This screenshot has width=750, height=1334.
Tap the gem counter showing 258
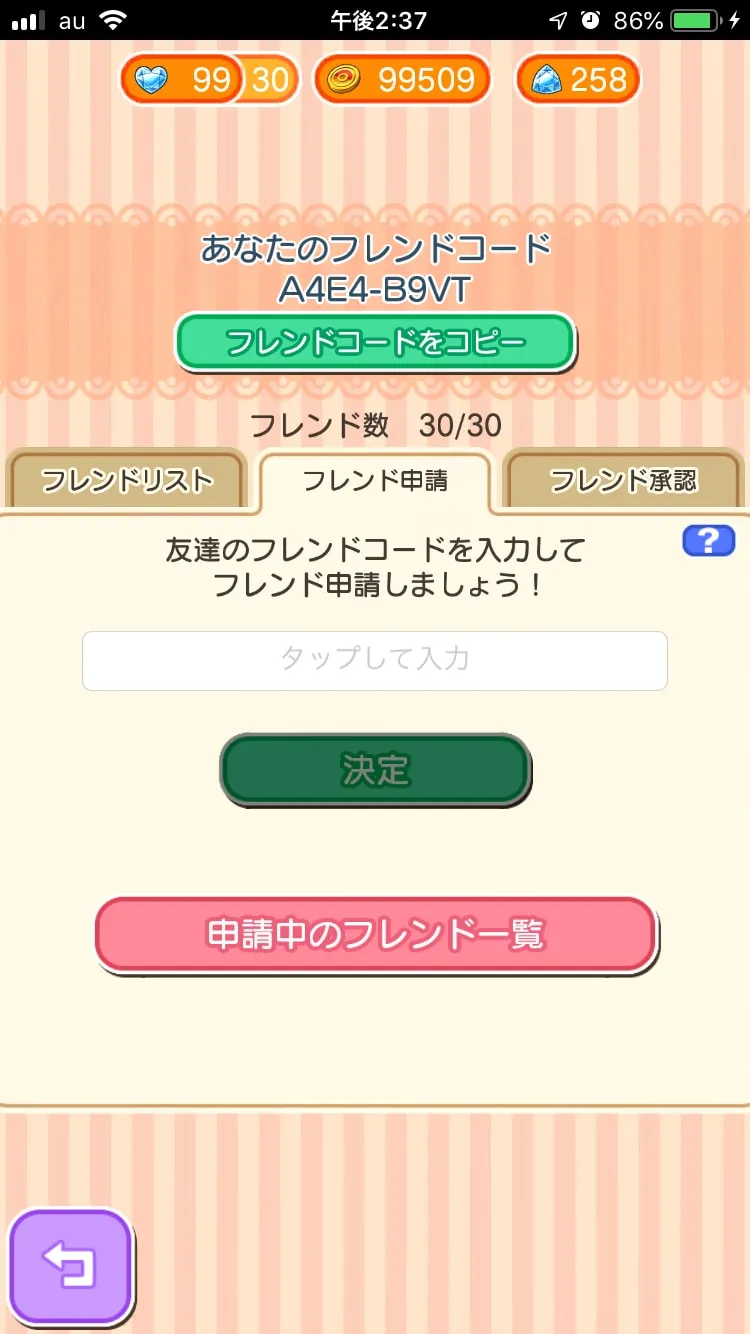(x=578, y=80)
